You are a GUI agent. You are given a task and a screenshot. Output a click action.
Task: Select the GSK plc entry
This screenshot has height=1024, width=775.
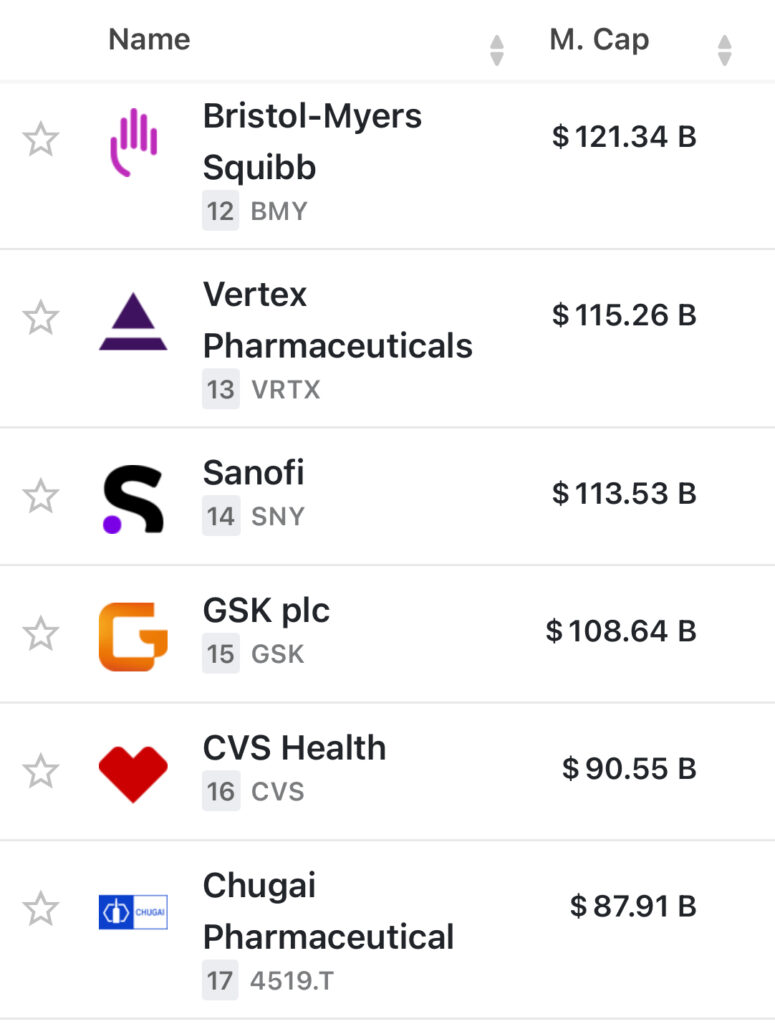(266, 610)
